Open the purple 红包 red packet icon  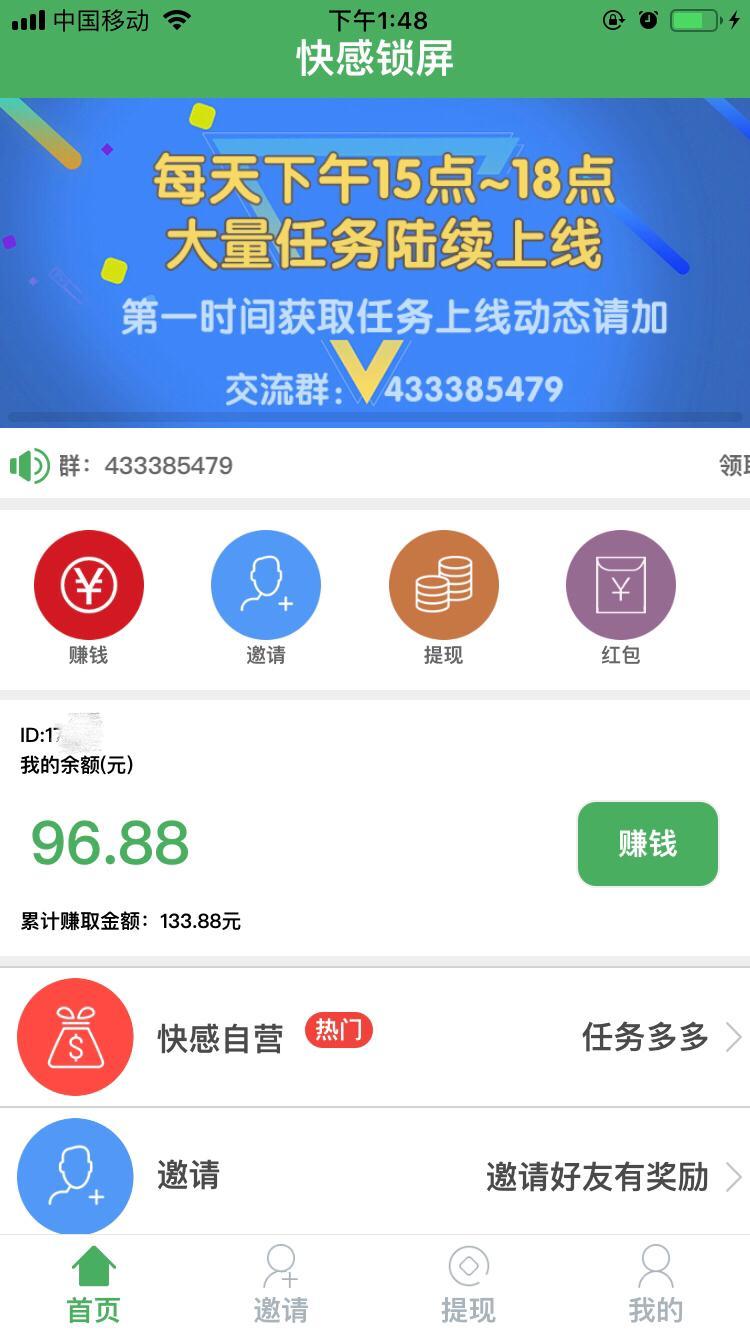pyautogui.click(x=620, y=584)
